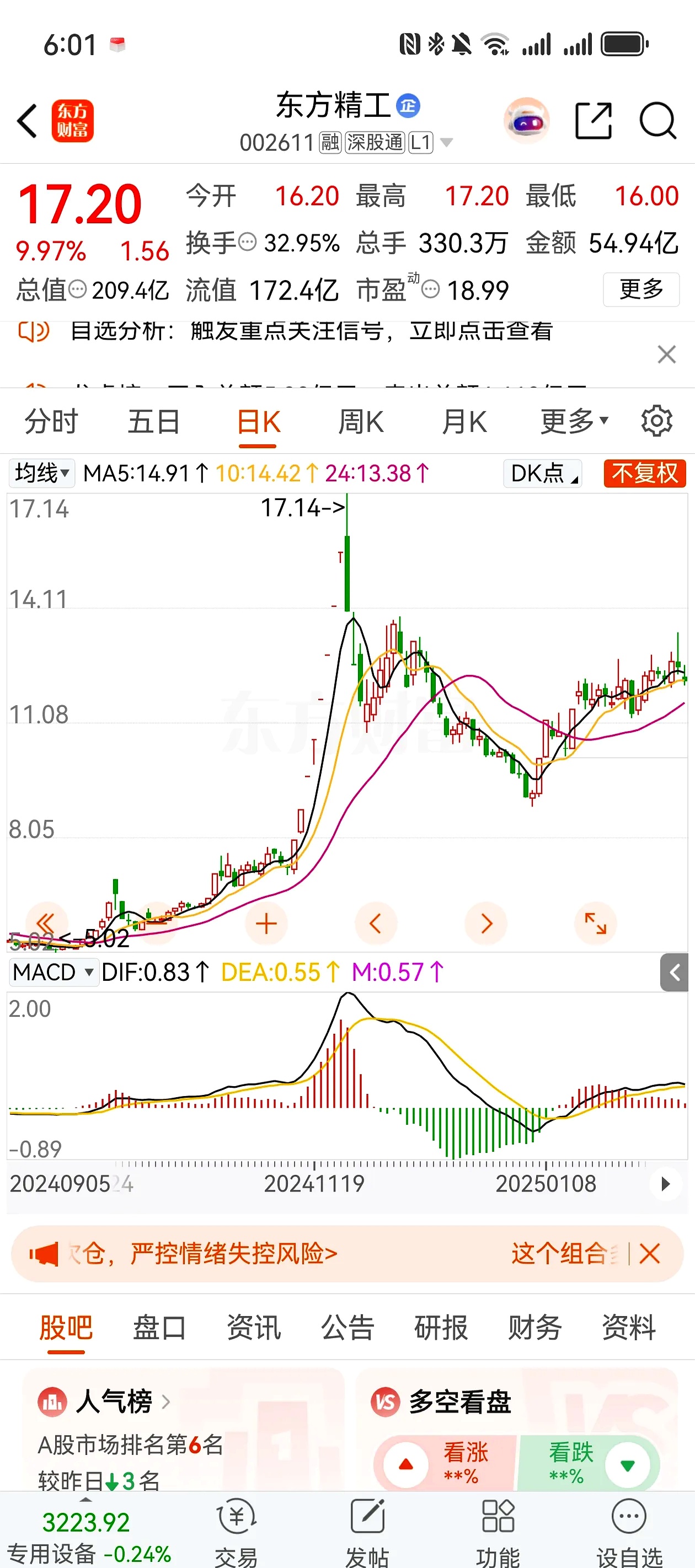Zoom into K-line chart with plus icon
Viewport: 695px width, 1568px height.
(x=266, y=923)
